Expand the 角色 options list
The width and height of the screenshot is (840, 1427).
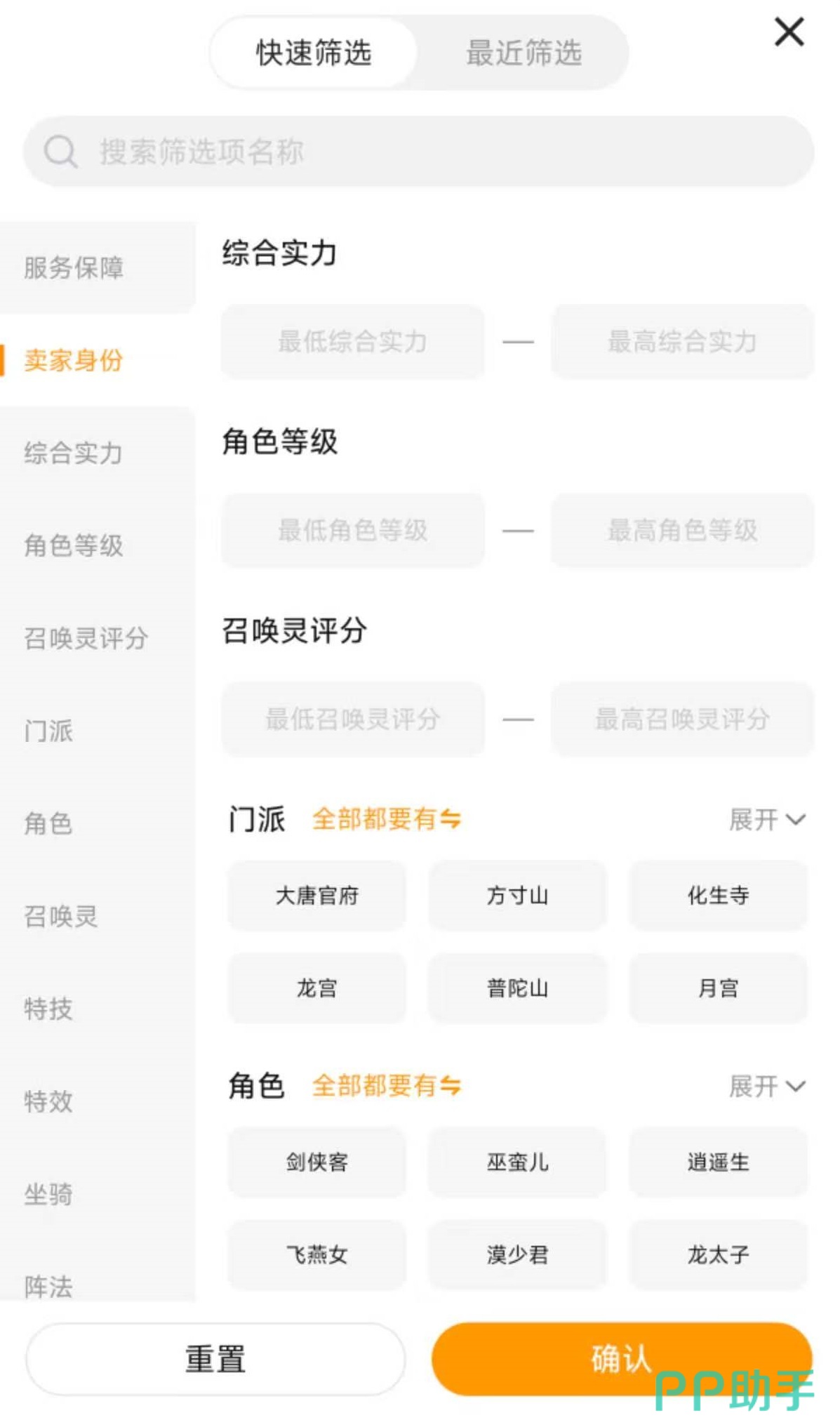(x=766, y=1086)
